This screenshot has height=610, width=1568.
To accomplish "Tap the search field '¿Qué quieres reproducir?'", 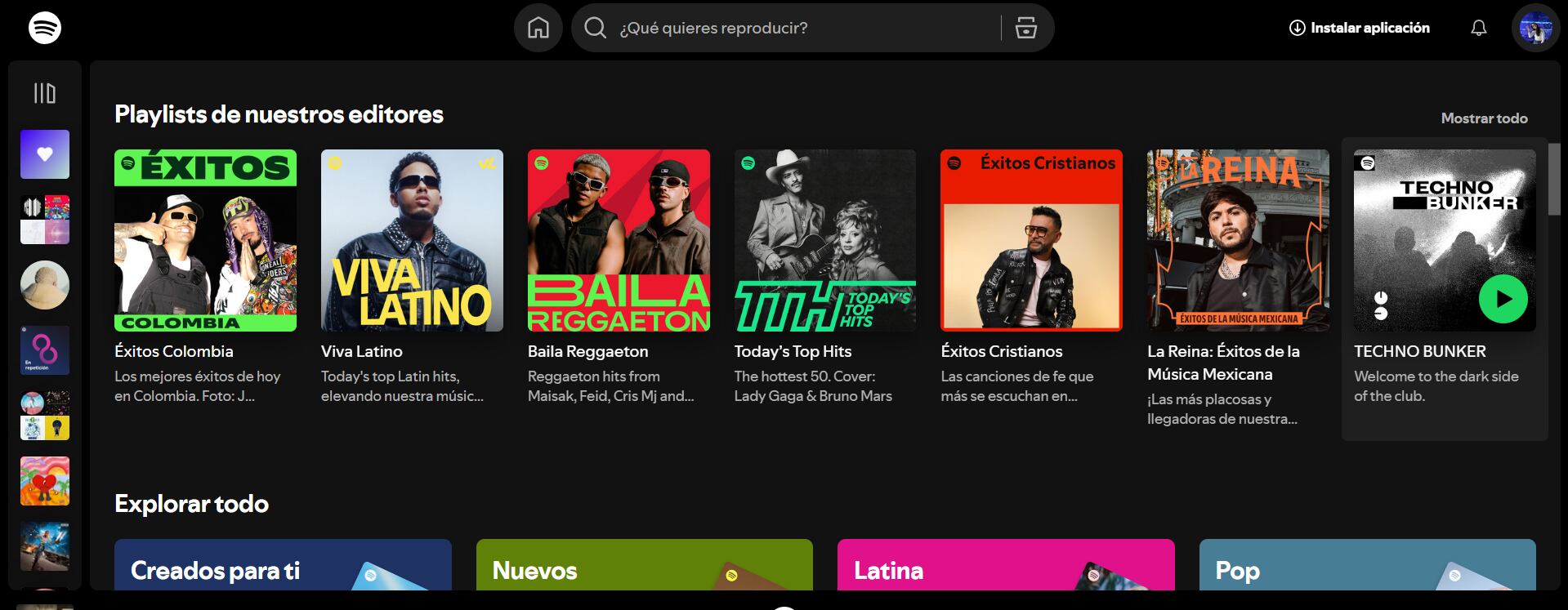I will (x=784, y=28).
